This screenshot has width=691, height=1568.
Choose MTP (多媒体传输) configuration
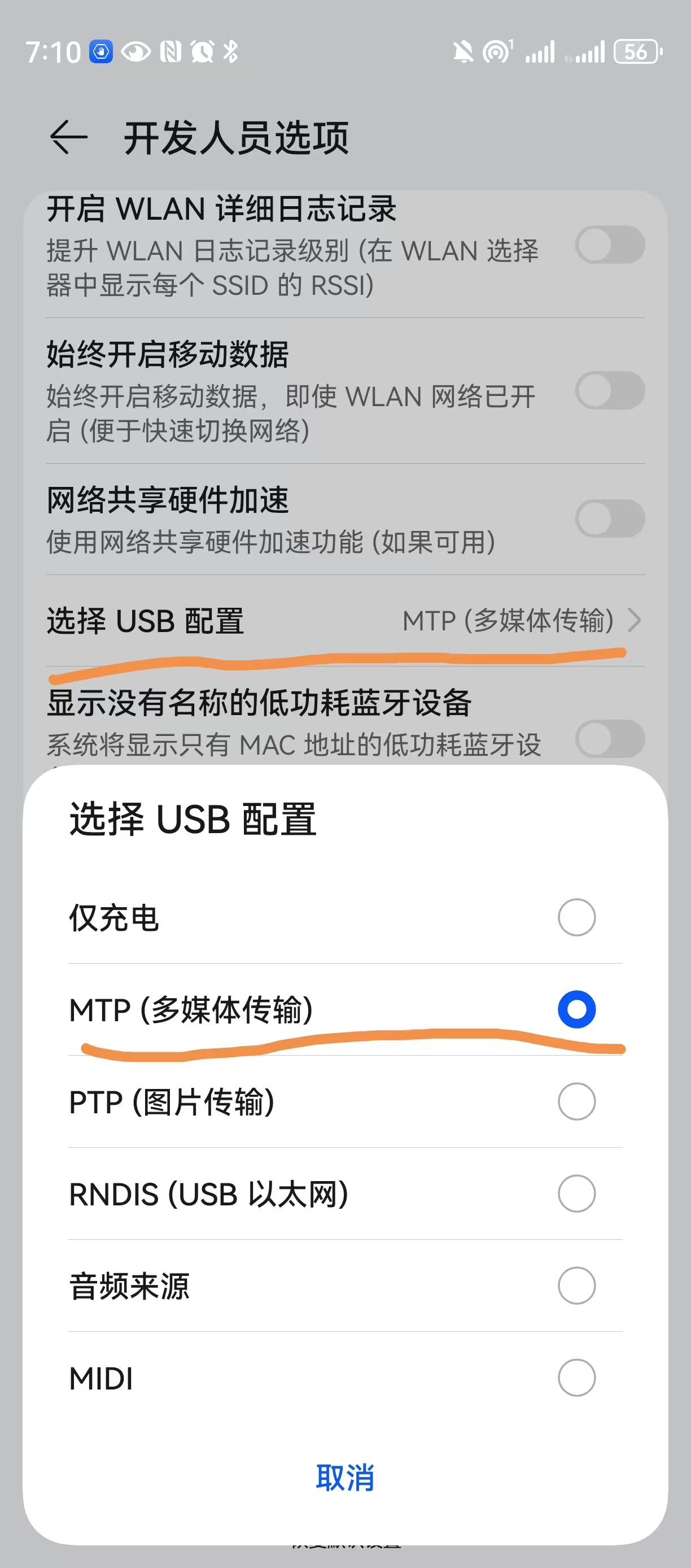345,1009
